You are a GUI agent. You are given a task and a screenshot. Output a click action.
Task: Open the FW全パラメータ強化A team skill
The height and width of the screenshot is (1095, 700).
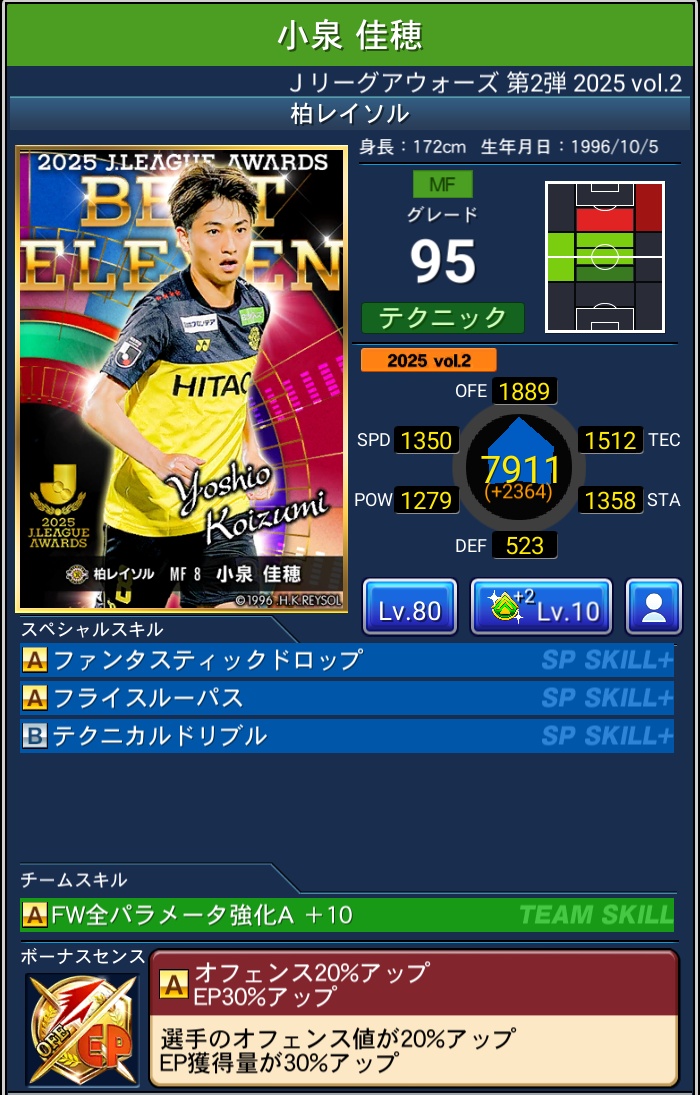coord(346,914)
